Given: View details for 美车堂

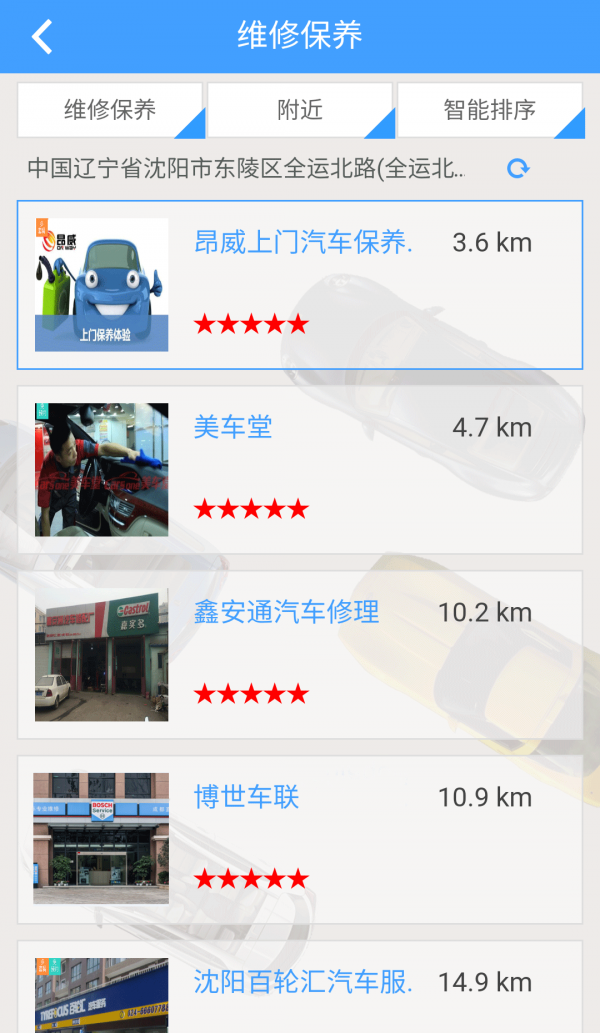Looking at the screenshot, I should (300, 470).
